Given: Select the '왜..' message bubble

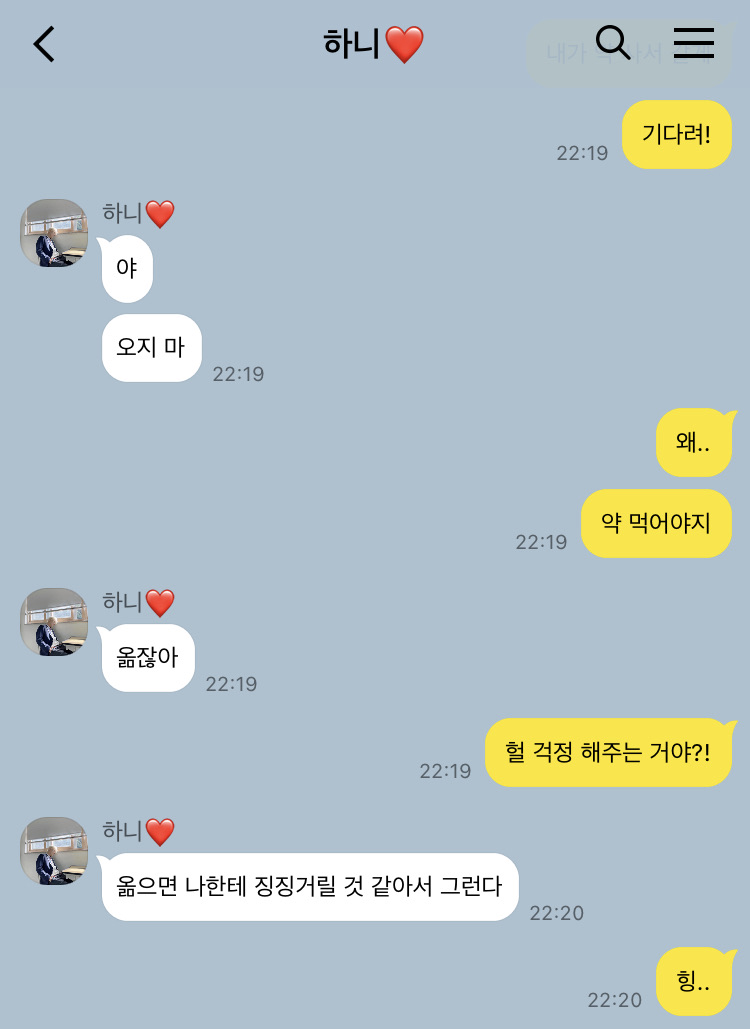Looking at the screenshot, I should (x=694, y=444).
